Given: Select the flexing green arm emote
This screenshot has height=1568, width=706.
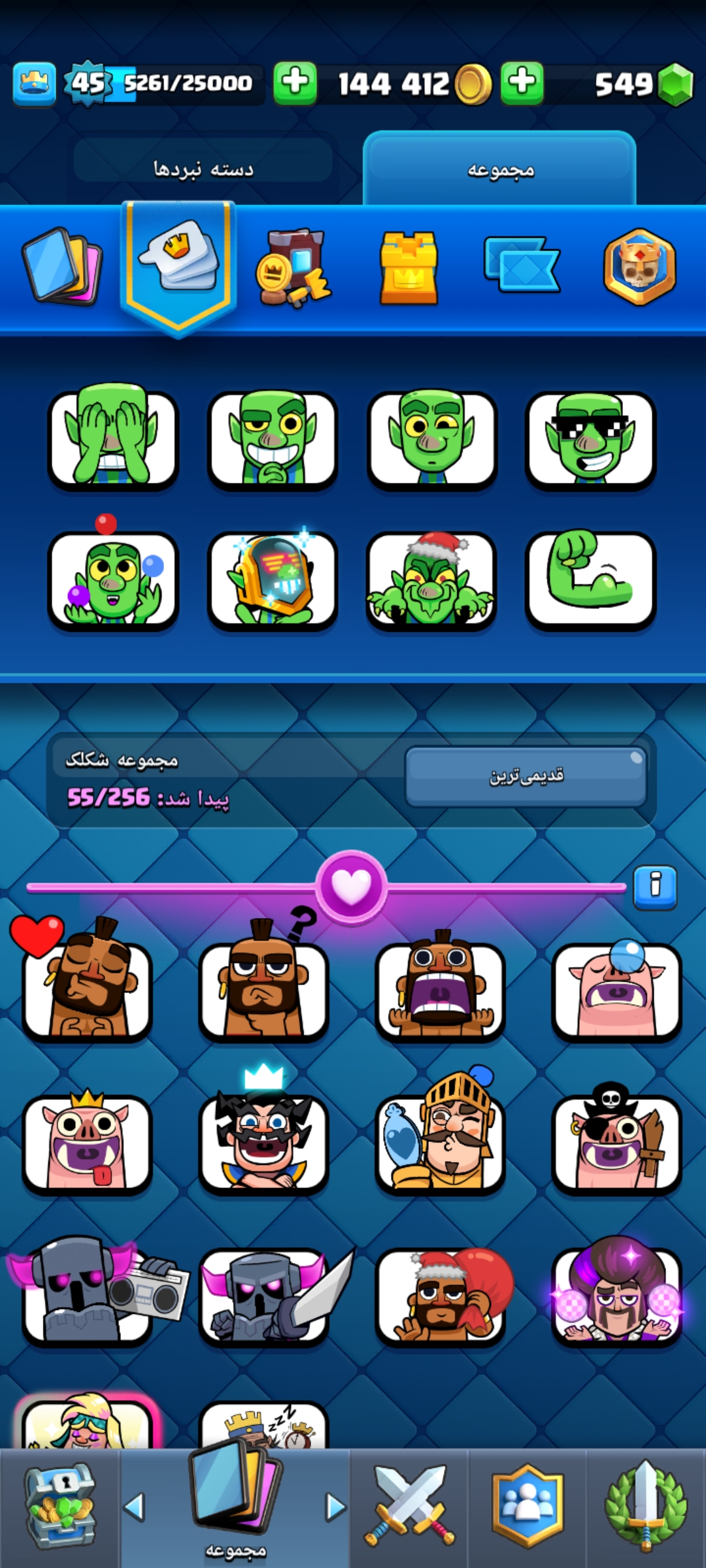Looking at the screenshot, I should tap(590, 580).
